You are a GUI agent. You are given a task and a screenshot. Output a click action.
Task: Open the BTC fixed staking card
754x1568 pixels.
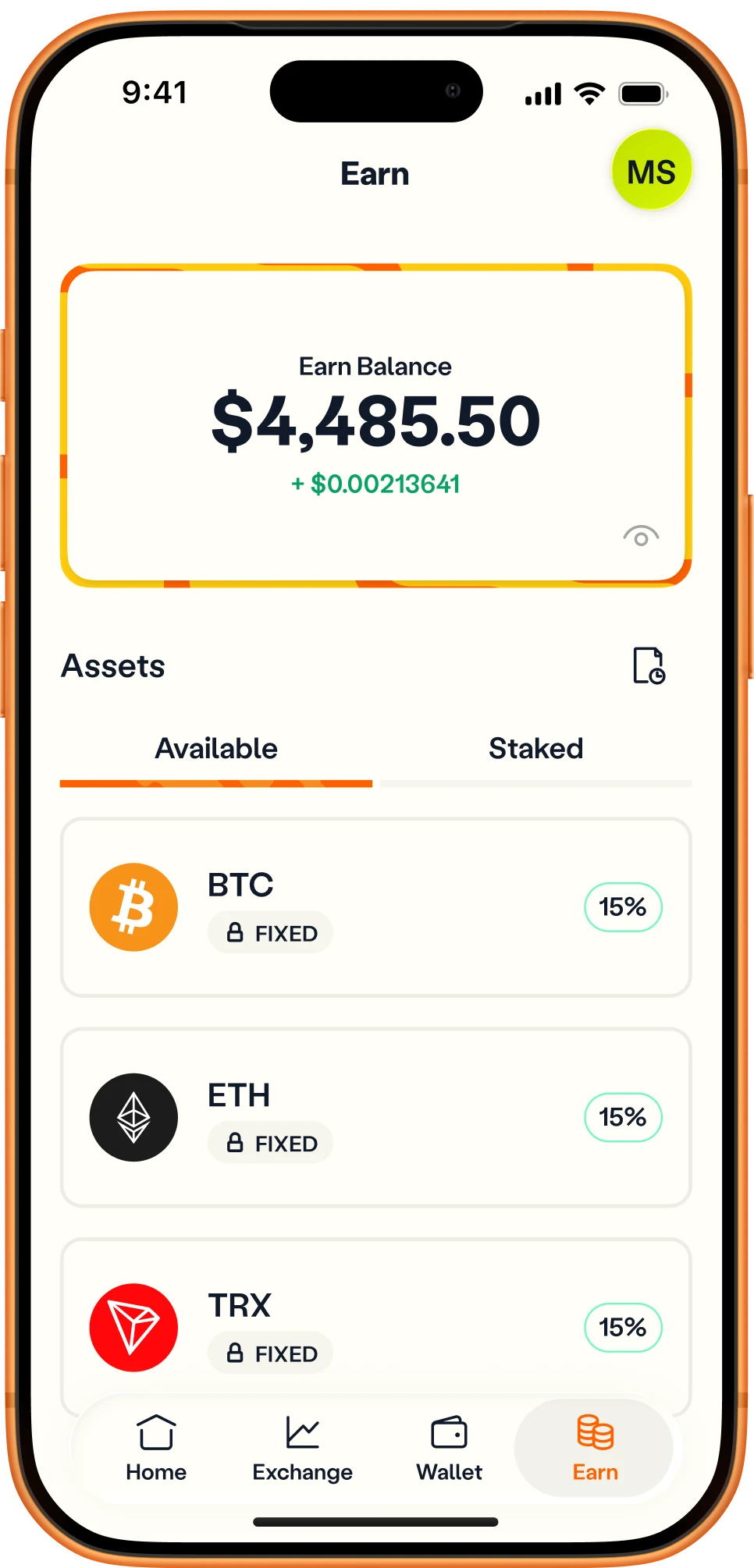coord(375,906)
